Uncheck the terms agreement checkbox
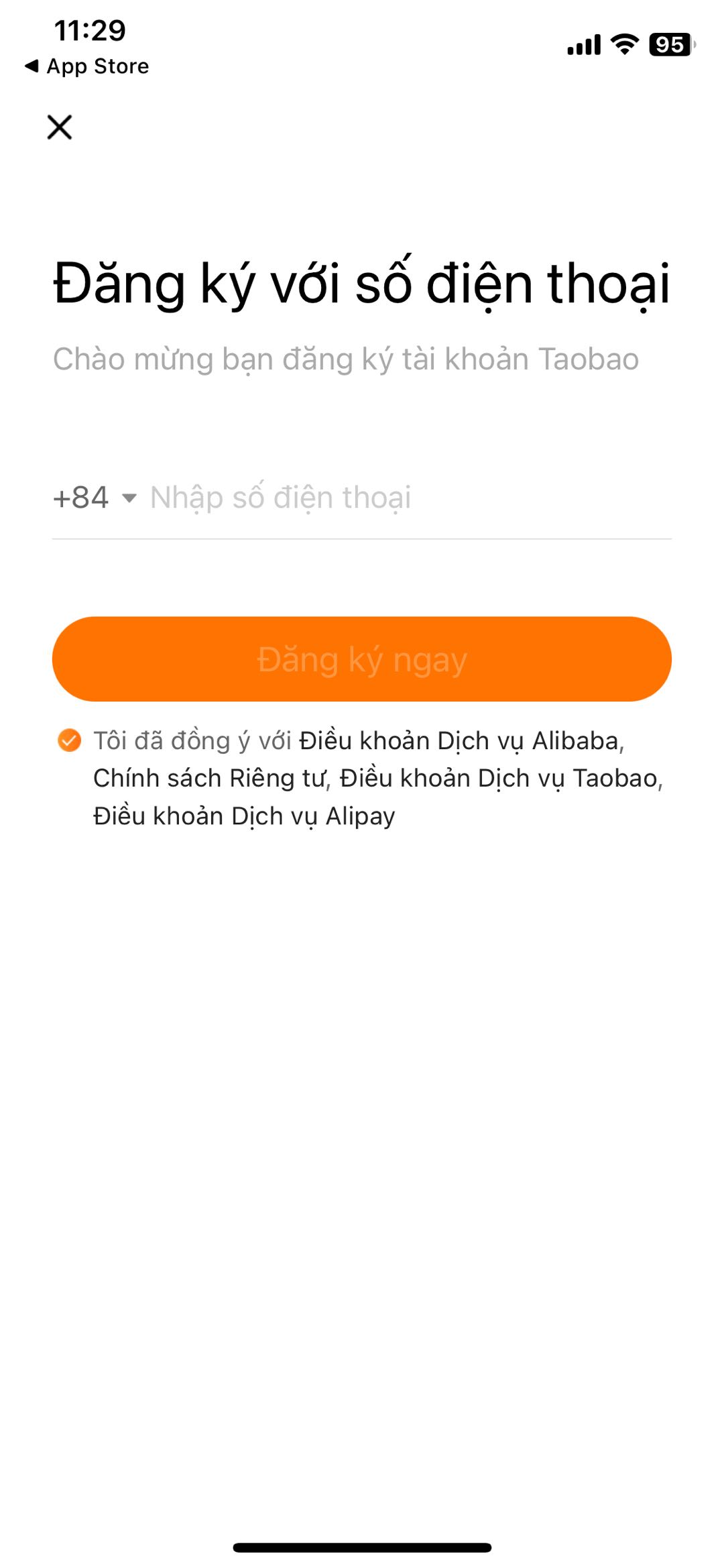 69,740
